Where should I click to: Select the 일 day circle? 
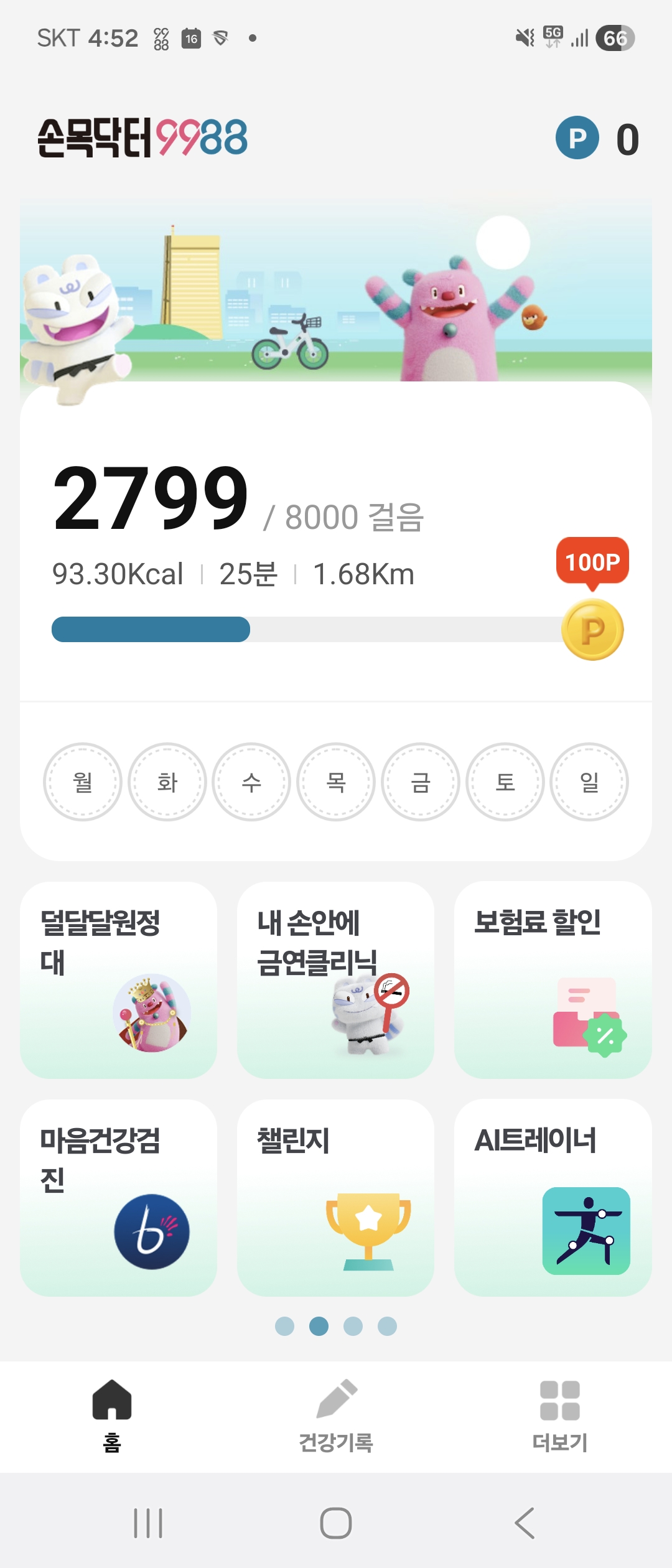pos(589,782)
